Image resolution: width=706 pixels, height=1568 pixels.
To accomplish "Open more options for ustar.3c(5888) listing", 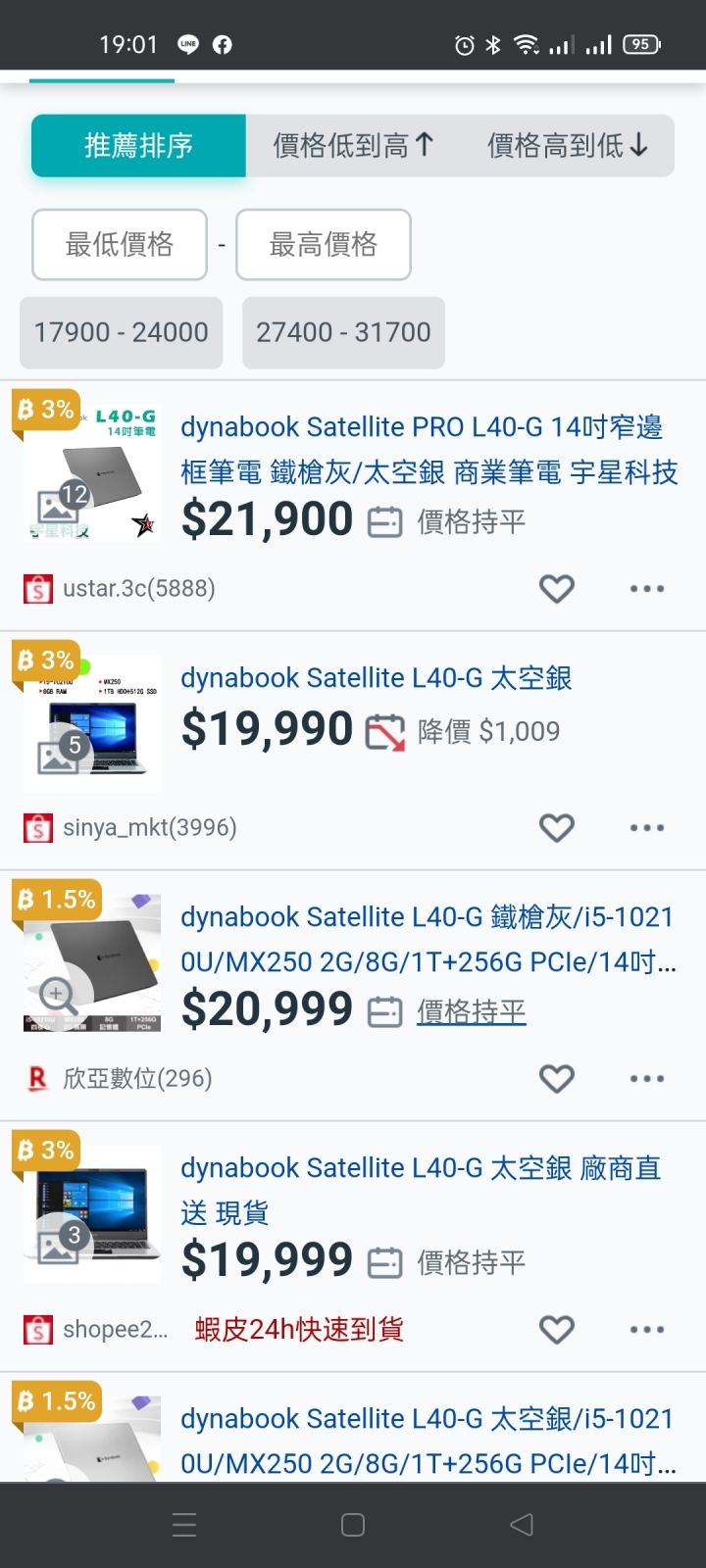I will 647,588.
